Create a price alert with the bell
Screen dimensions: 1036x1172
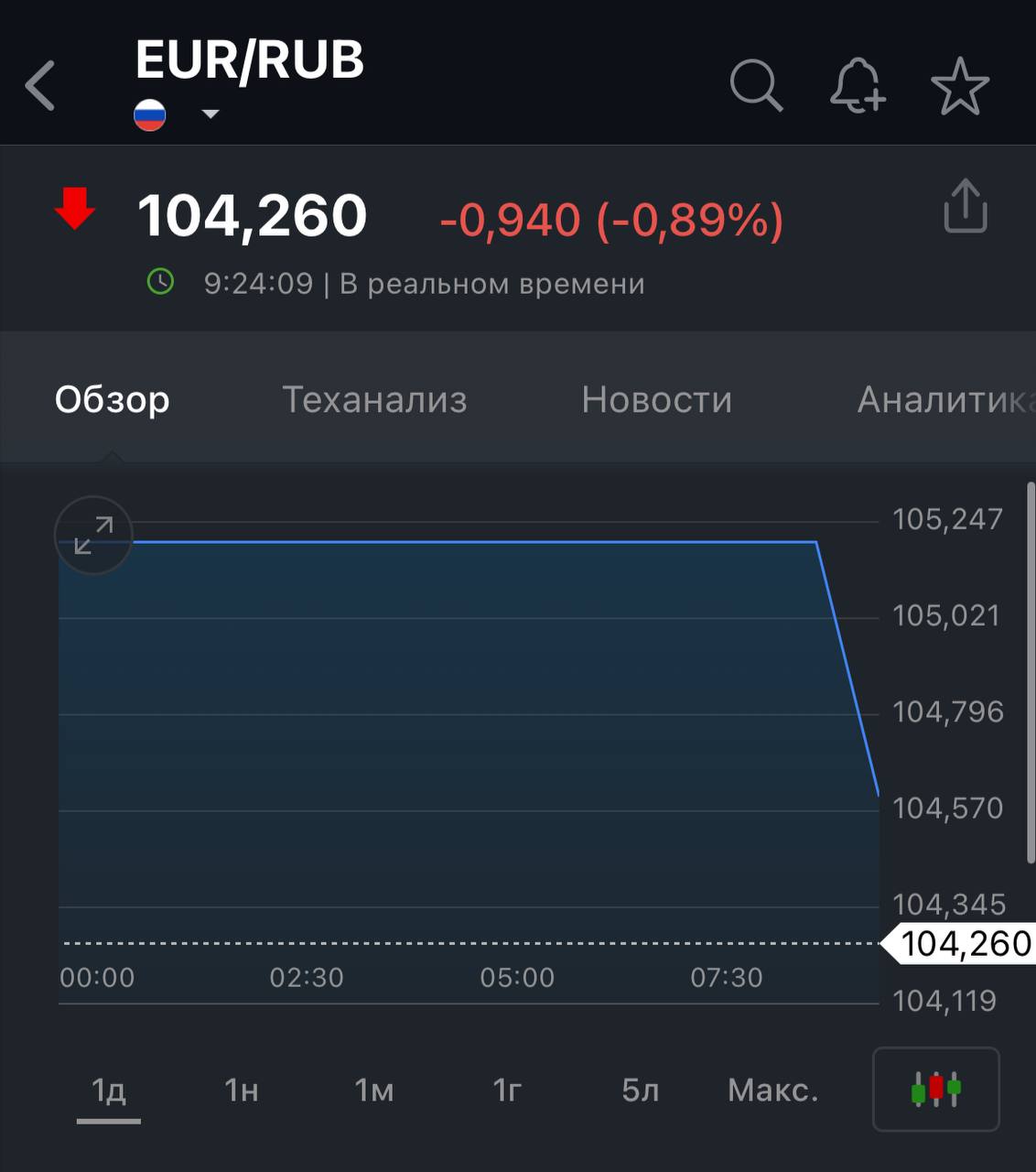tap(857, 86)
